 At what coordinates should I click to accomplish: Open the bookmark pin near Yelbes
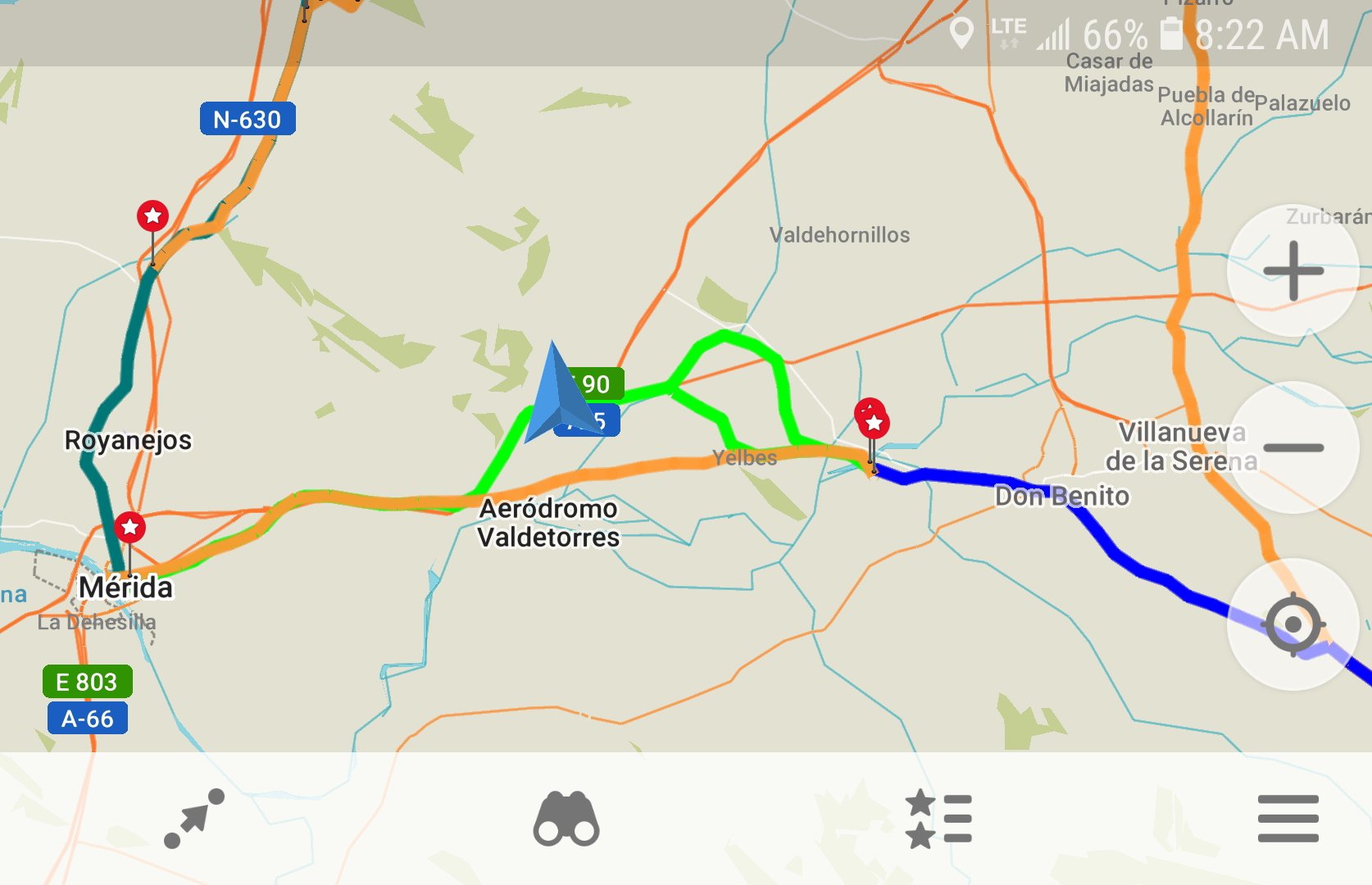point(874,423)
